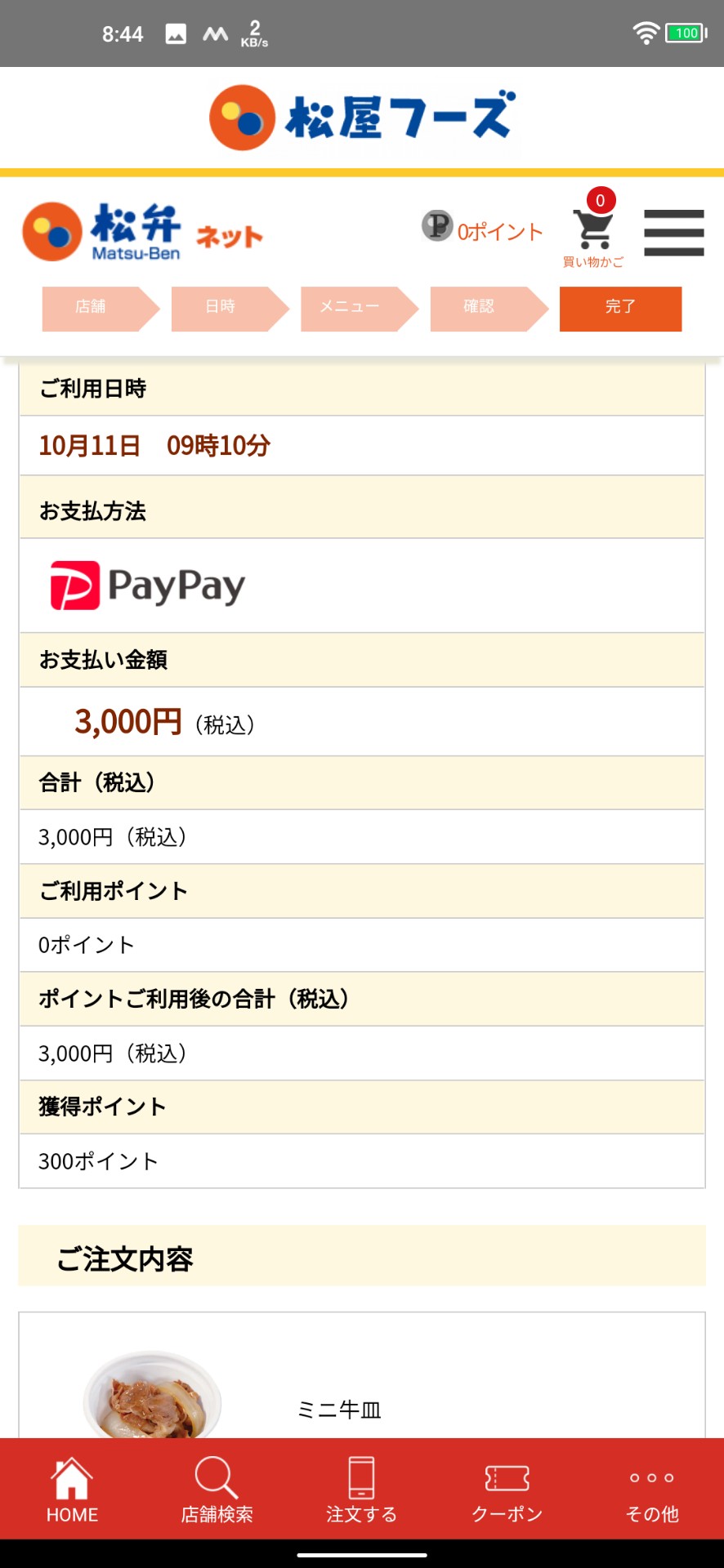Open the その他 tab
This screenshot has width=724, height=1568.
coord(651,1490)
